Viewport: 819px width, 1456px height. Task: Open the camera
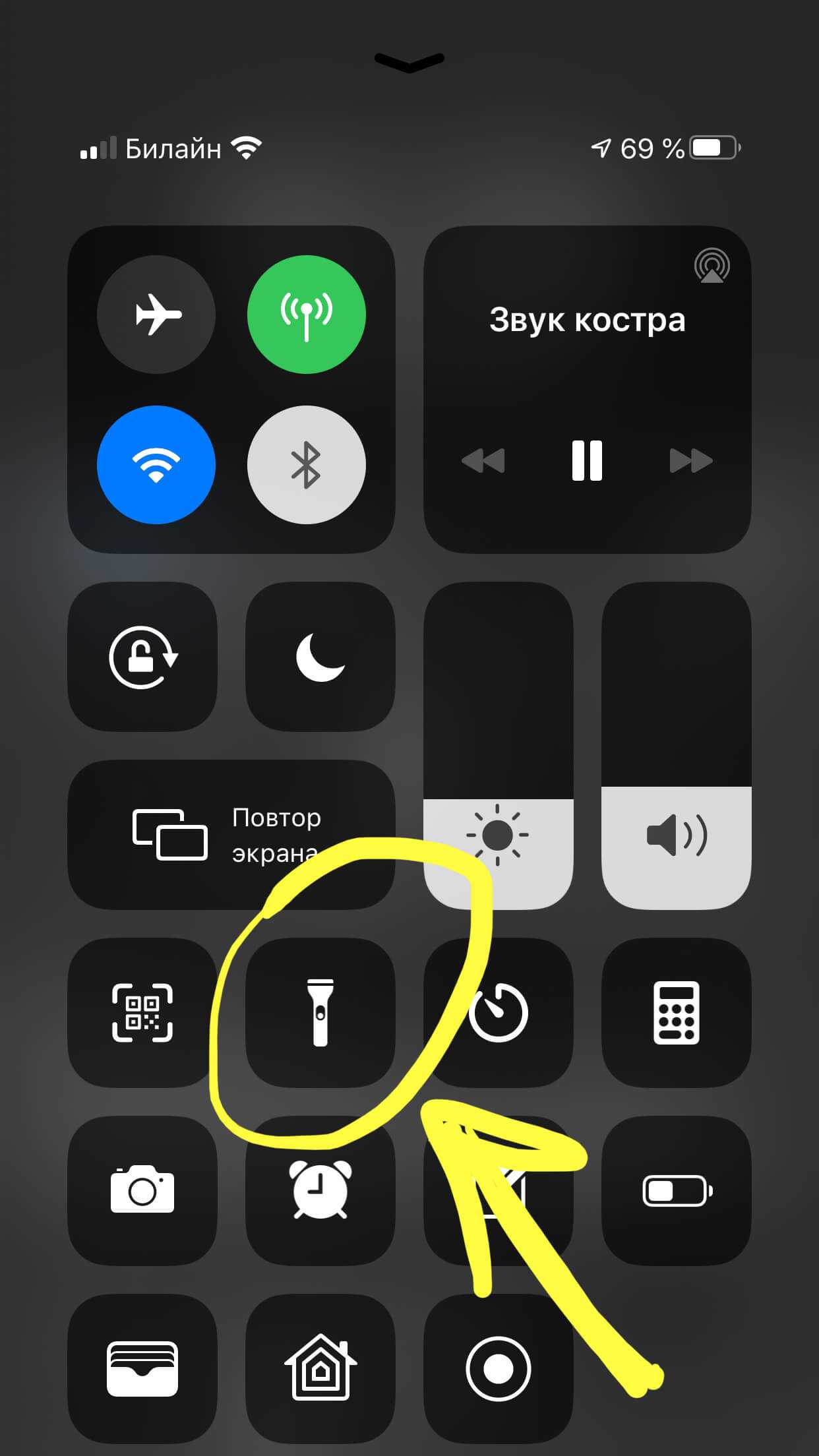142,1191
